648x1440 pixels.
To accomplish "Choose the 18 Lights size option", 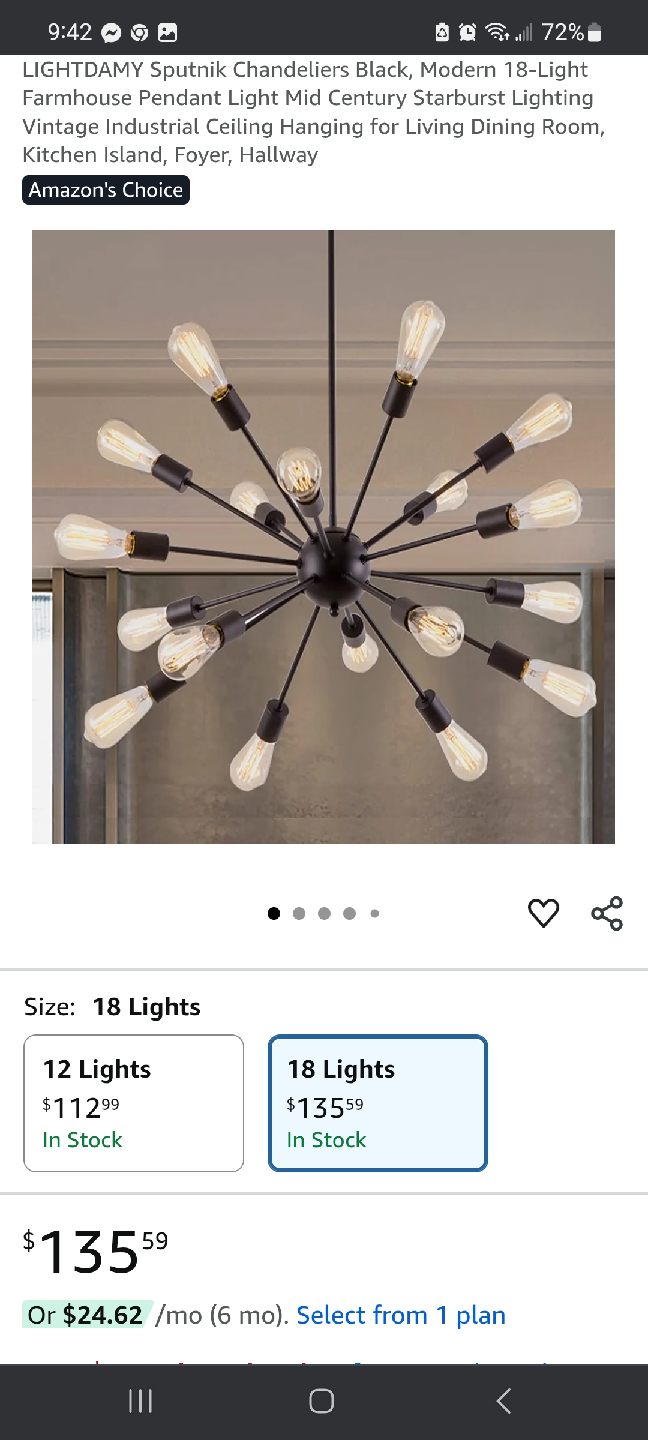I will pyautogui.click(x=378, y=1102).
